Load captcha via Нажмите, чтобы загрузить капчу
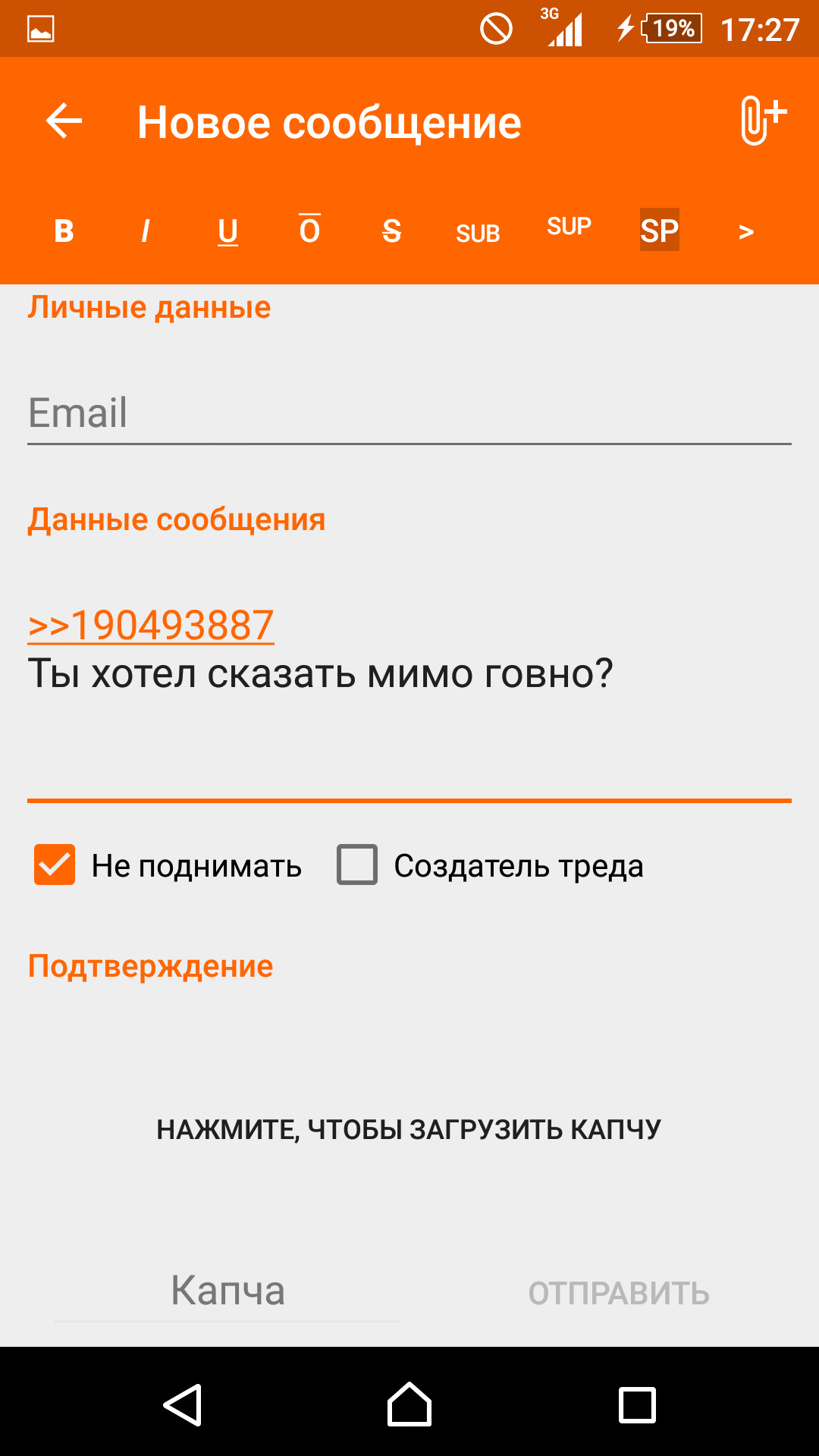Image resolution: width=819 pixels, height=1456 pixels. pyautogui.click(x=409, y=1129)
